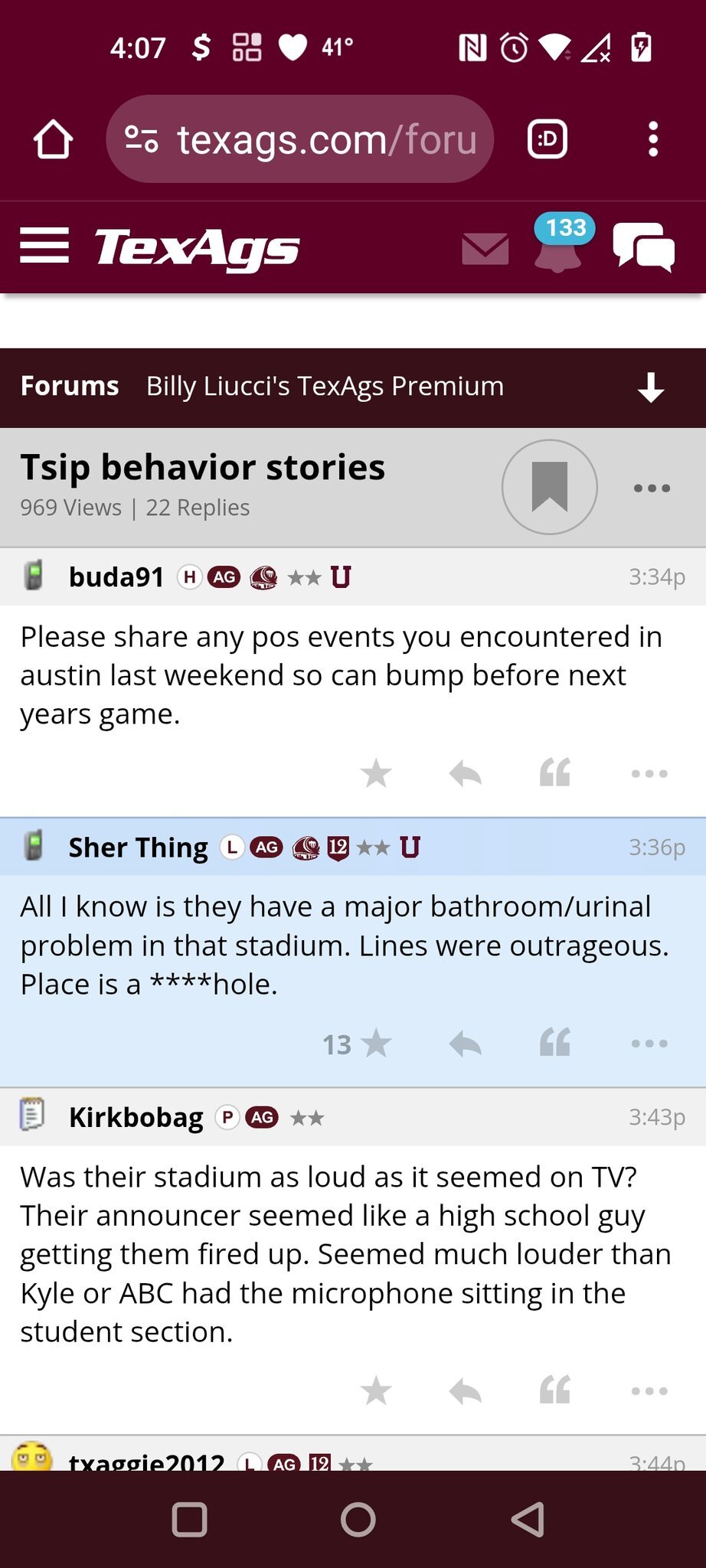Quote Sher Thing's post
The width and height of the screenshot is (706, 1568).
coord(555,1044)
